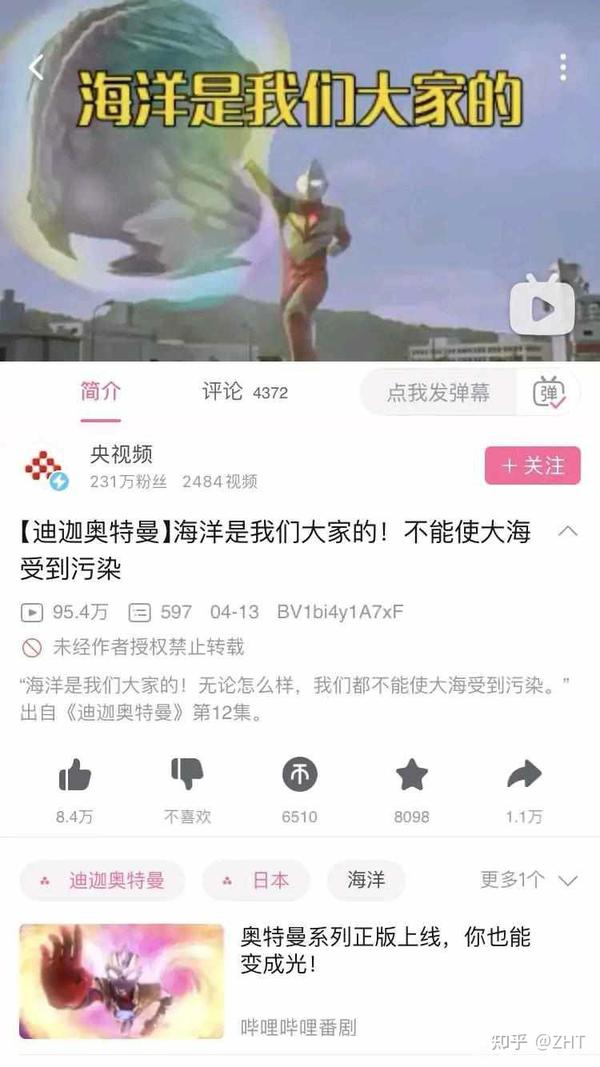Toggle the 弹 danmaku display switch
The width and height of the screenshot is (600, 1067).
click(549, 393)
